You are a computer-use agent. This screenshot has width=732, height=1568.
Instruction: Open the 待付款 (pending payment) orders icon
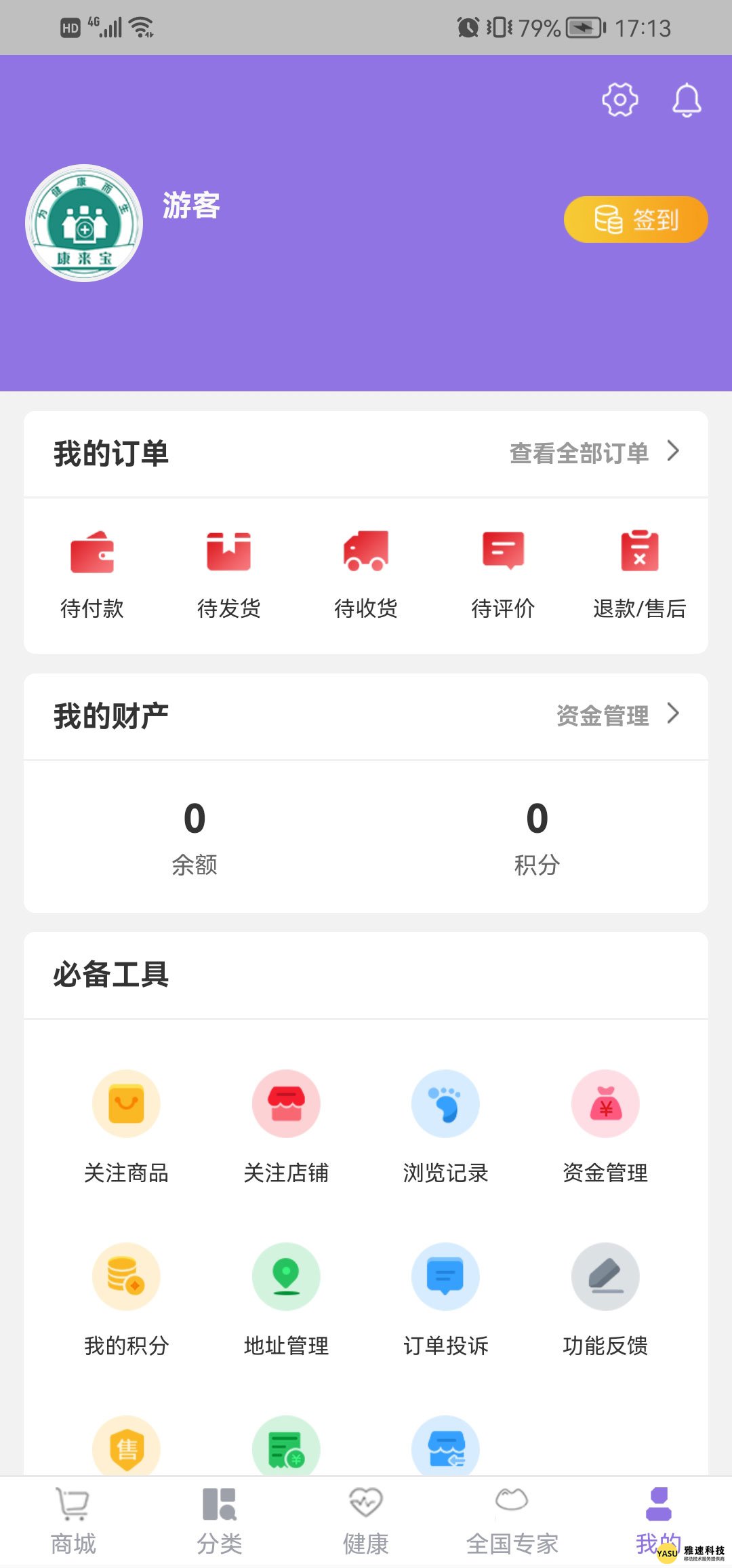click(x=93, y=553)
